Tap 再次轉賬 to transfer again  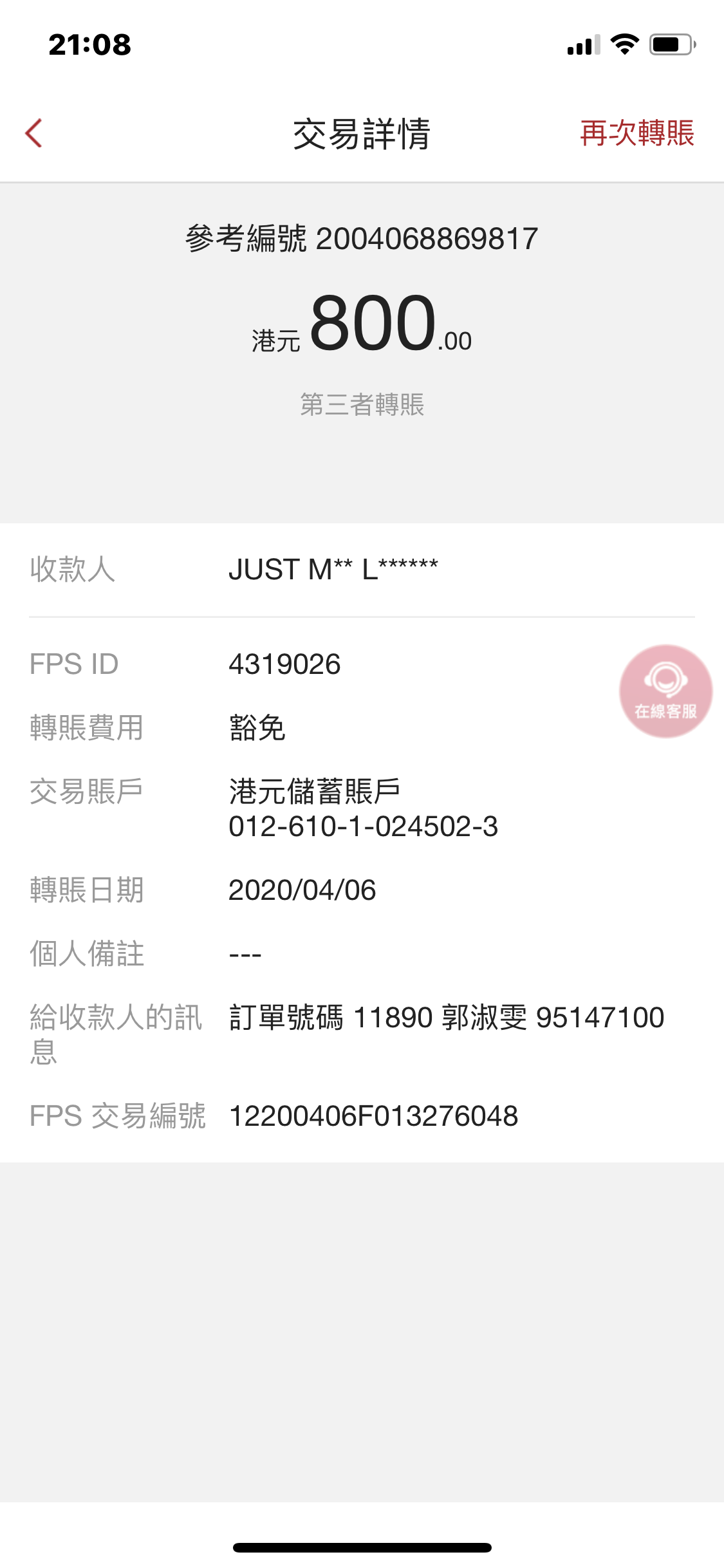[637, 133]
